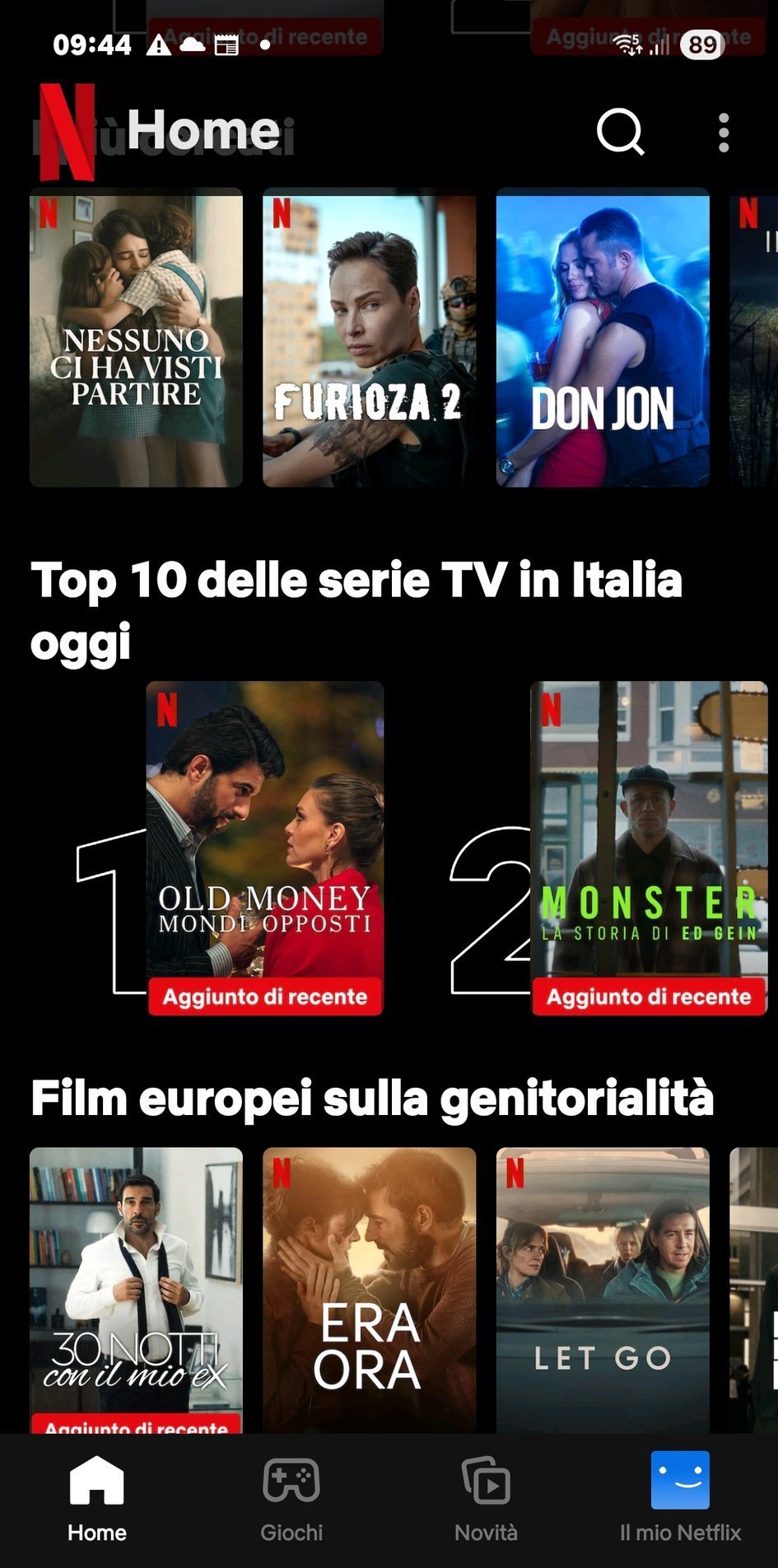View Monster: La storia di Ed Gein
Viewport: 778px width, 1568px height.
[649, 847]
